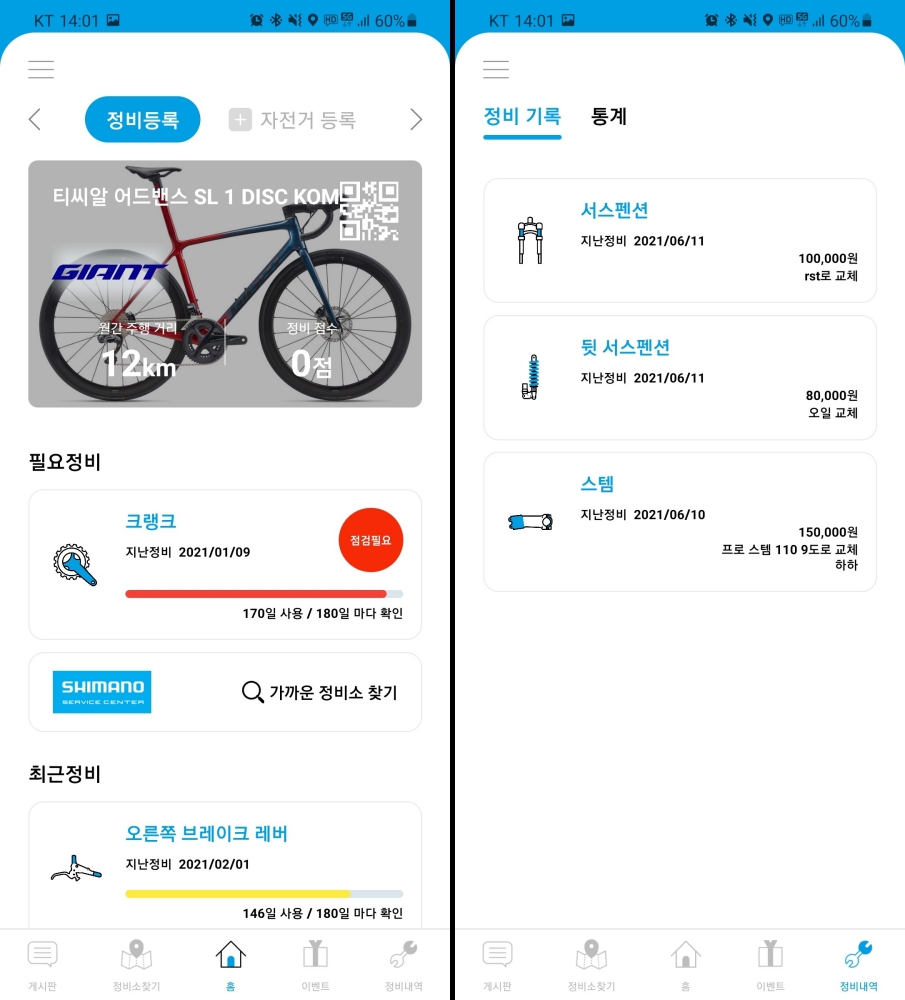The height and width of the screenshot is (1000, 905).
Task: Open the 뒷 서스펜션 오일 교체 record
Action: [x=680, y=377]
